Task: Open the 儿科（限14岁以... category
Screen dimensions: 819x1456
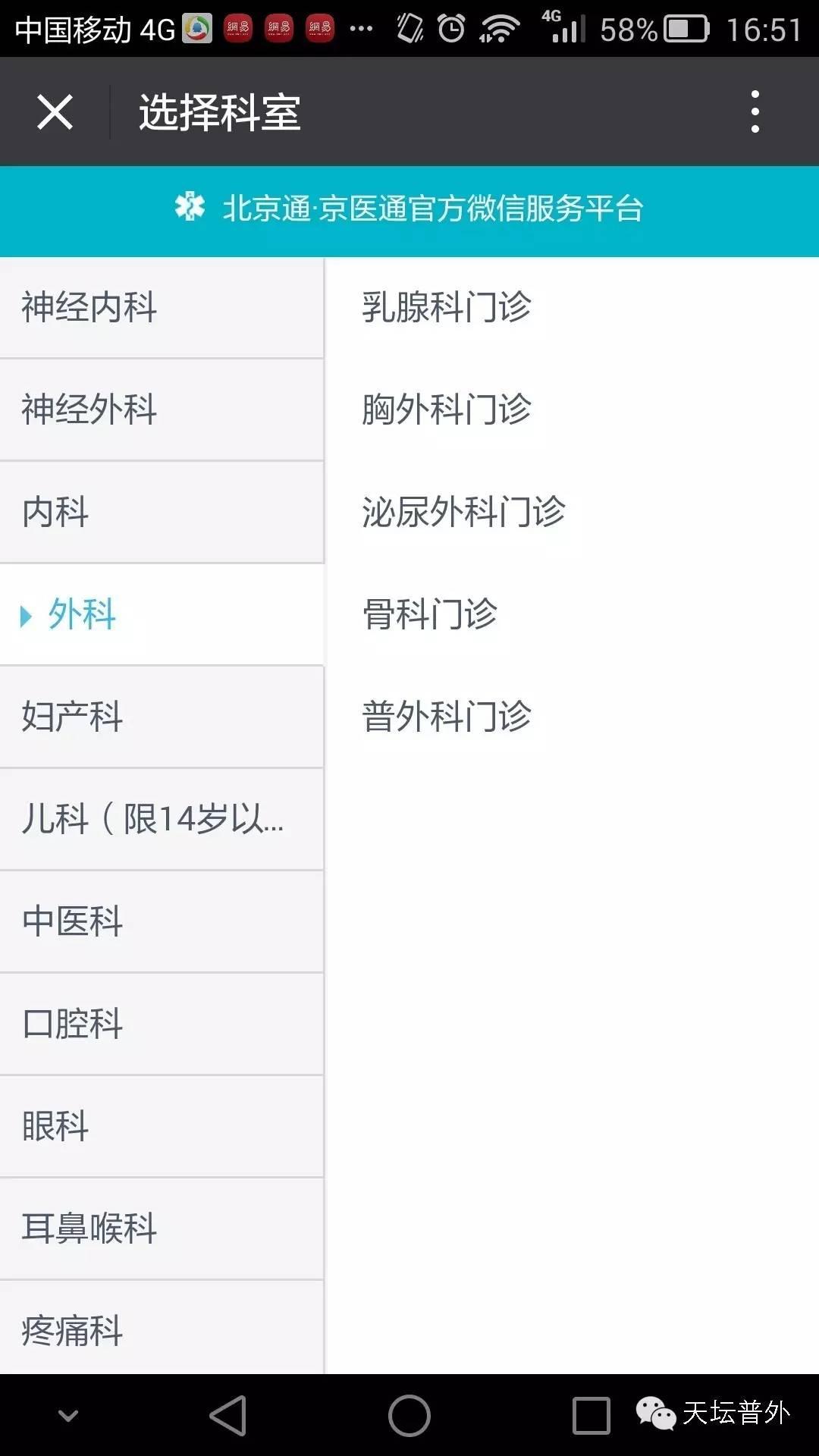Action: (x=162, y=819)
